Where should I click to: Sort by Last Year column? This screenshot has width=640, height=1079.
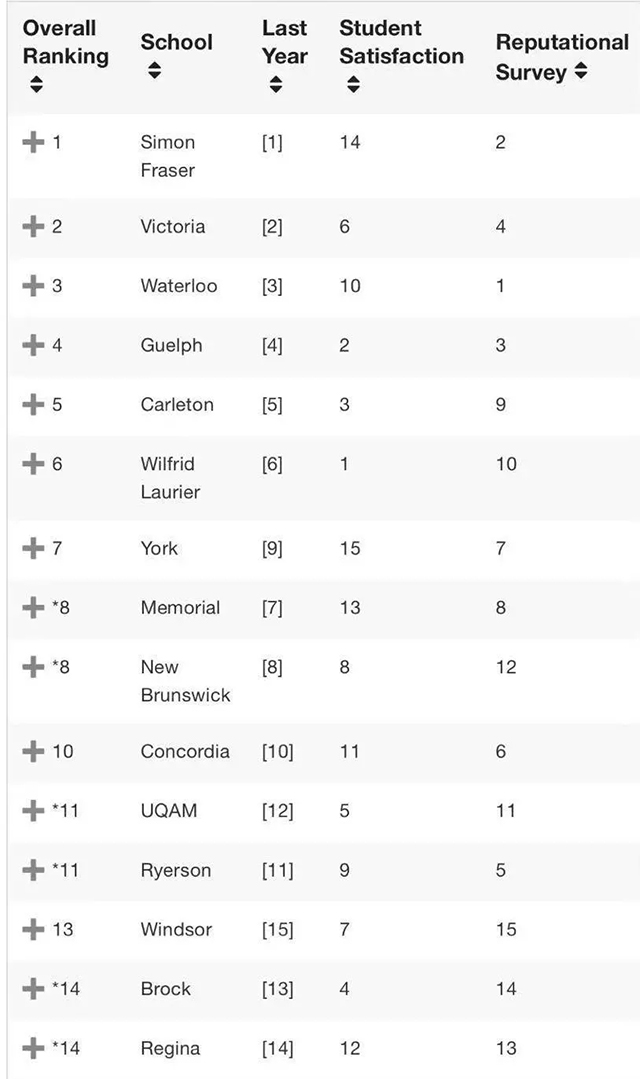[276, 84]
